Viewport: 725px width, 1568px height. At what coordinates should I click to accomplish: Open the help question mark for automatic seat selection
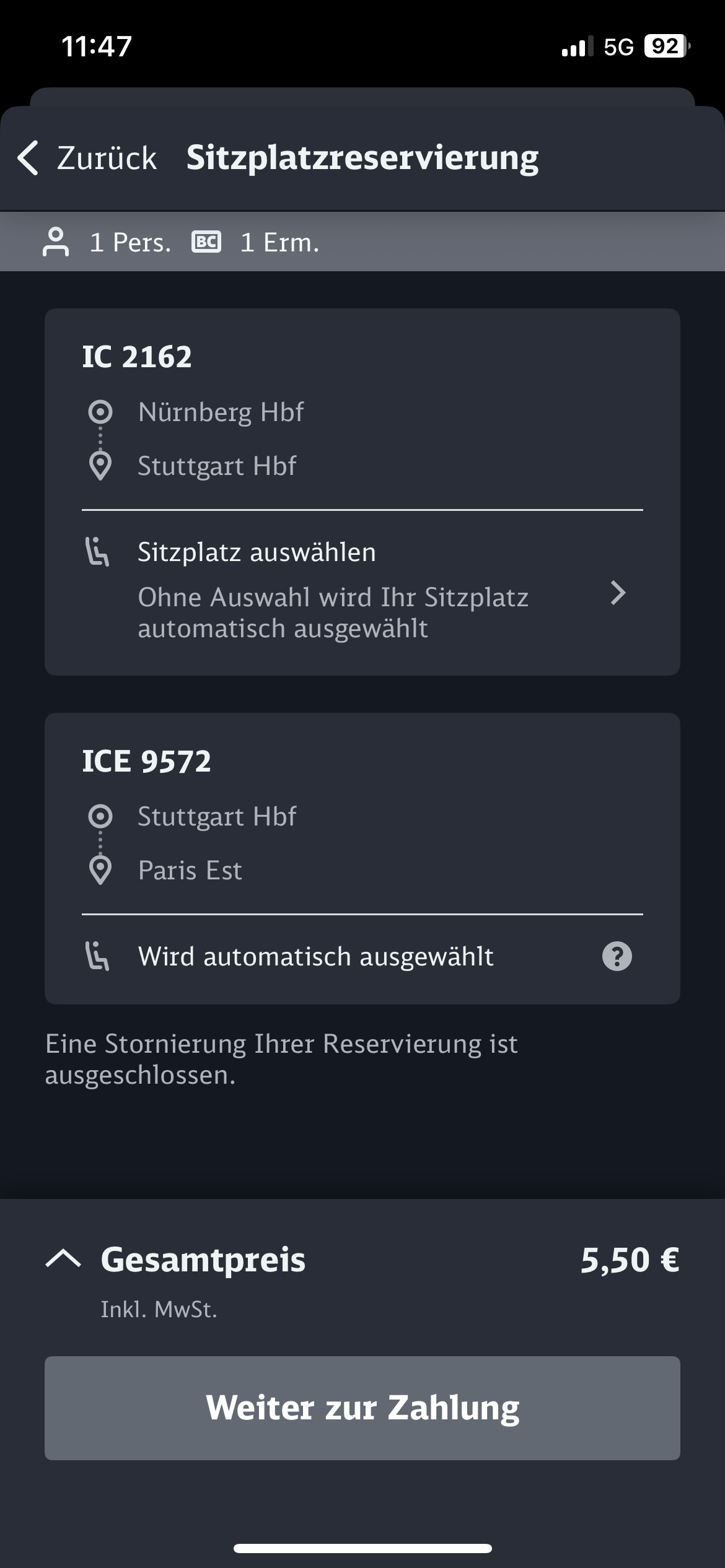click(x=618, y=957)
